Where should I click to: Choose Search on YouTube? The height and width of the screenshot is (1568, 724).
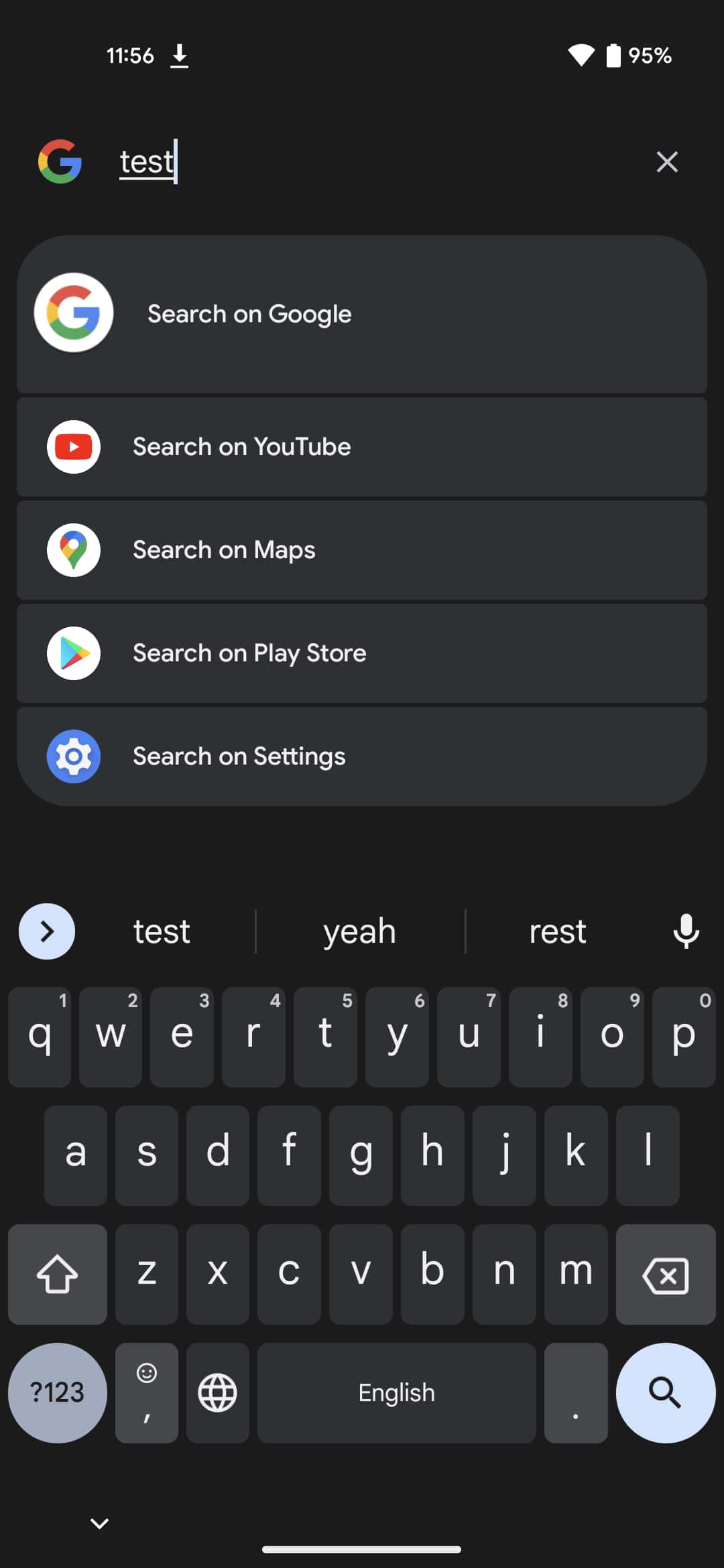362,447
